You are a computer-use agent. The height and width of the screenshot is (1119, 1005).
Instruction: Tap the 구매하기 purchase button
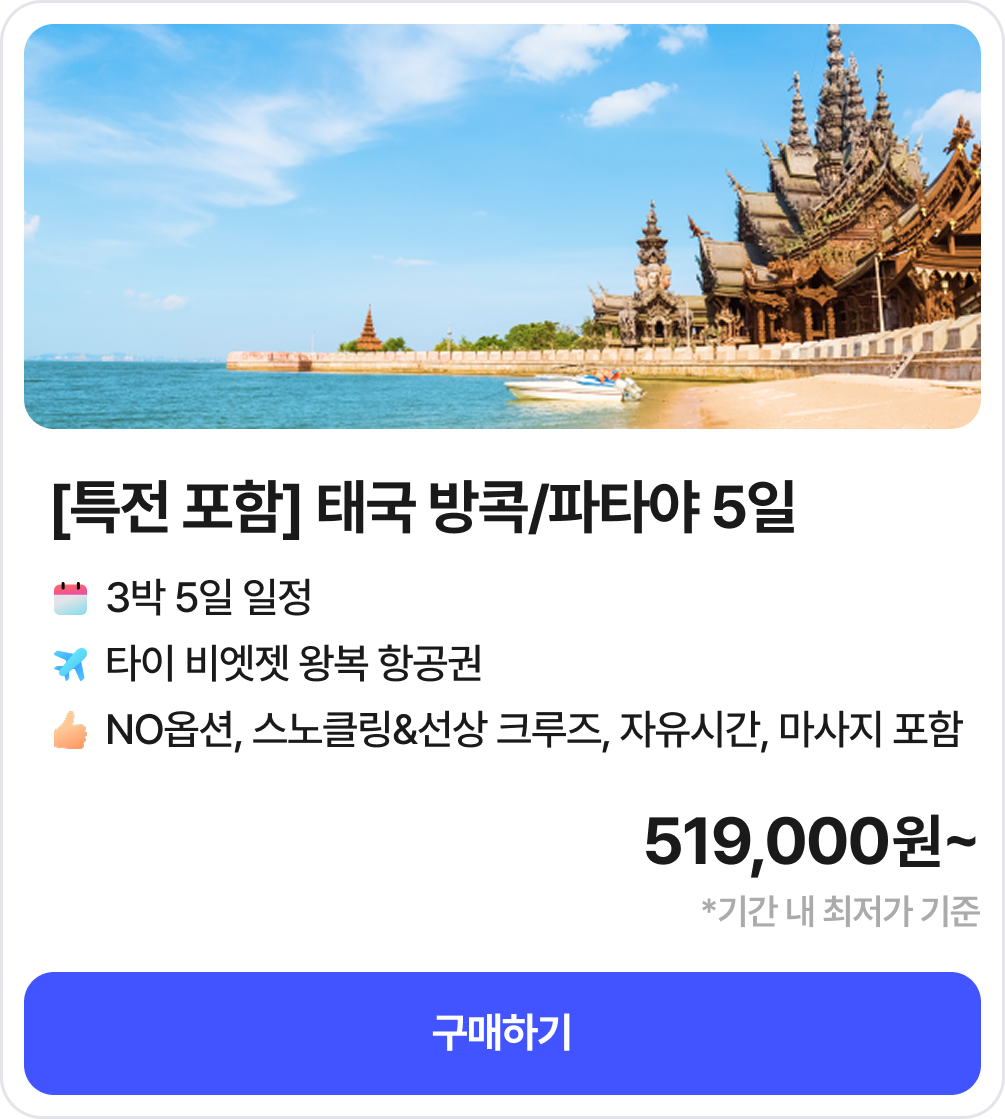(502, 1033)
